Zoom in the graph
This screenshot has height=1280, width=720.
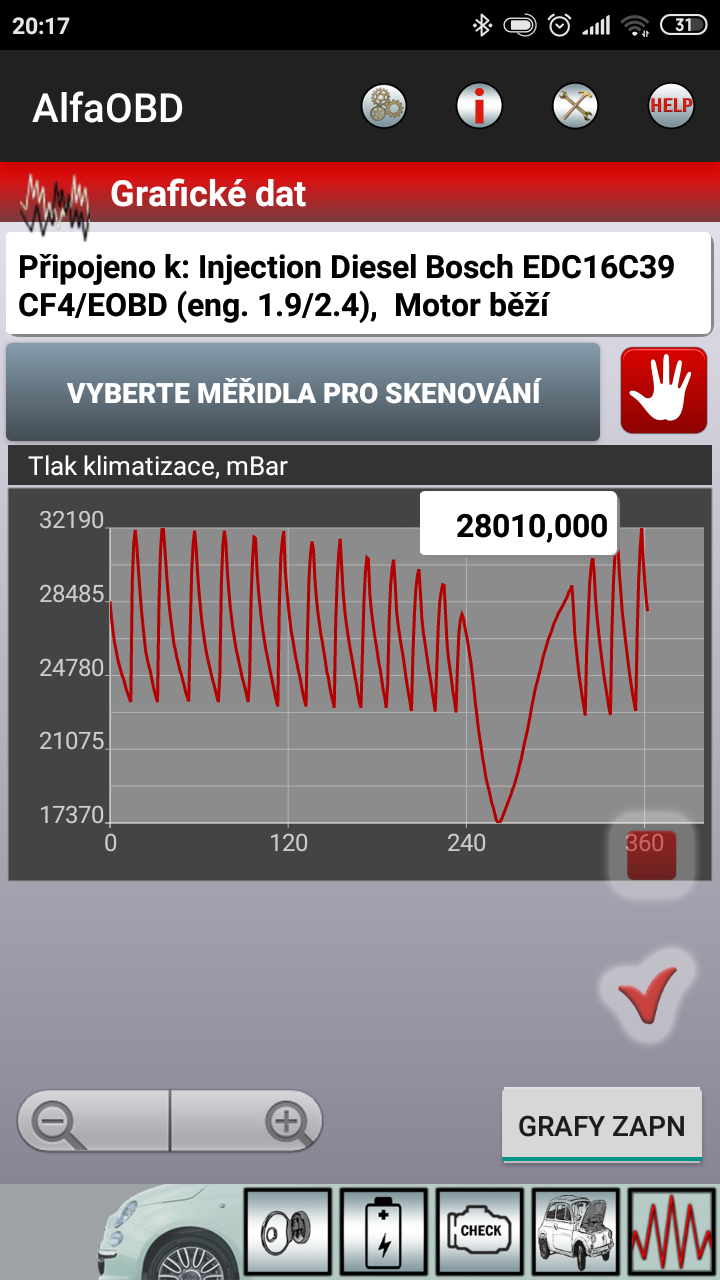248,1121
